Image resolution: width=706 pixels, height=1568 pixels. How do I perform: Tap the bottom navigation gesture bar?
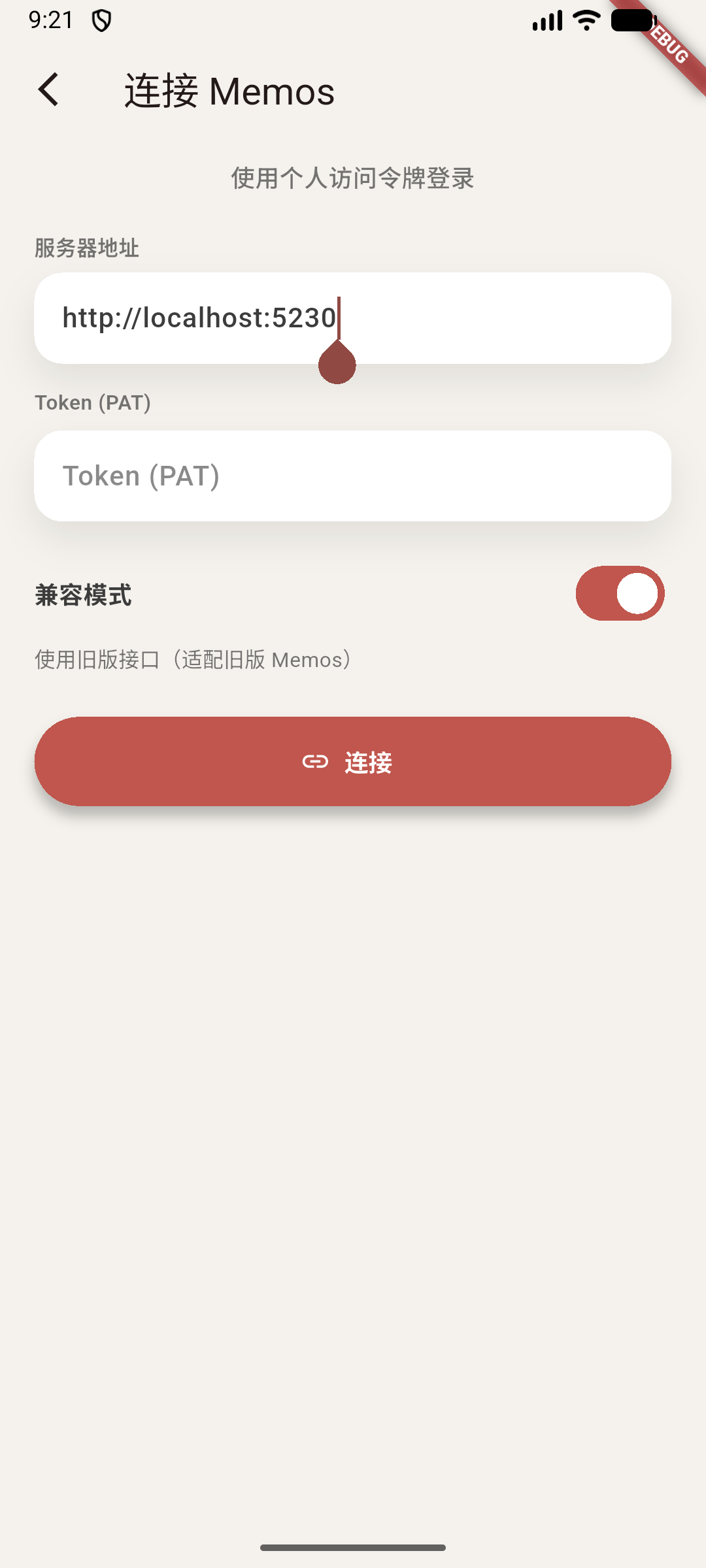[x=353, y=1548]
